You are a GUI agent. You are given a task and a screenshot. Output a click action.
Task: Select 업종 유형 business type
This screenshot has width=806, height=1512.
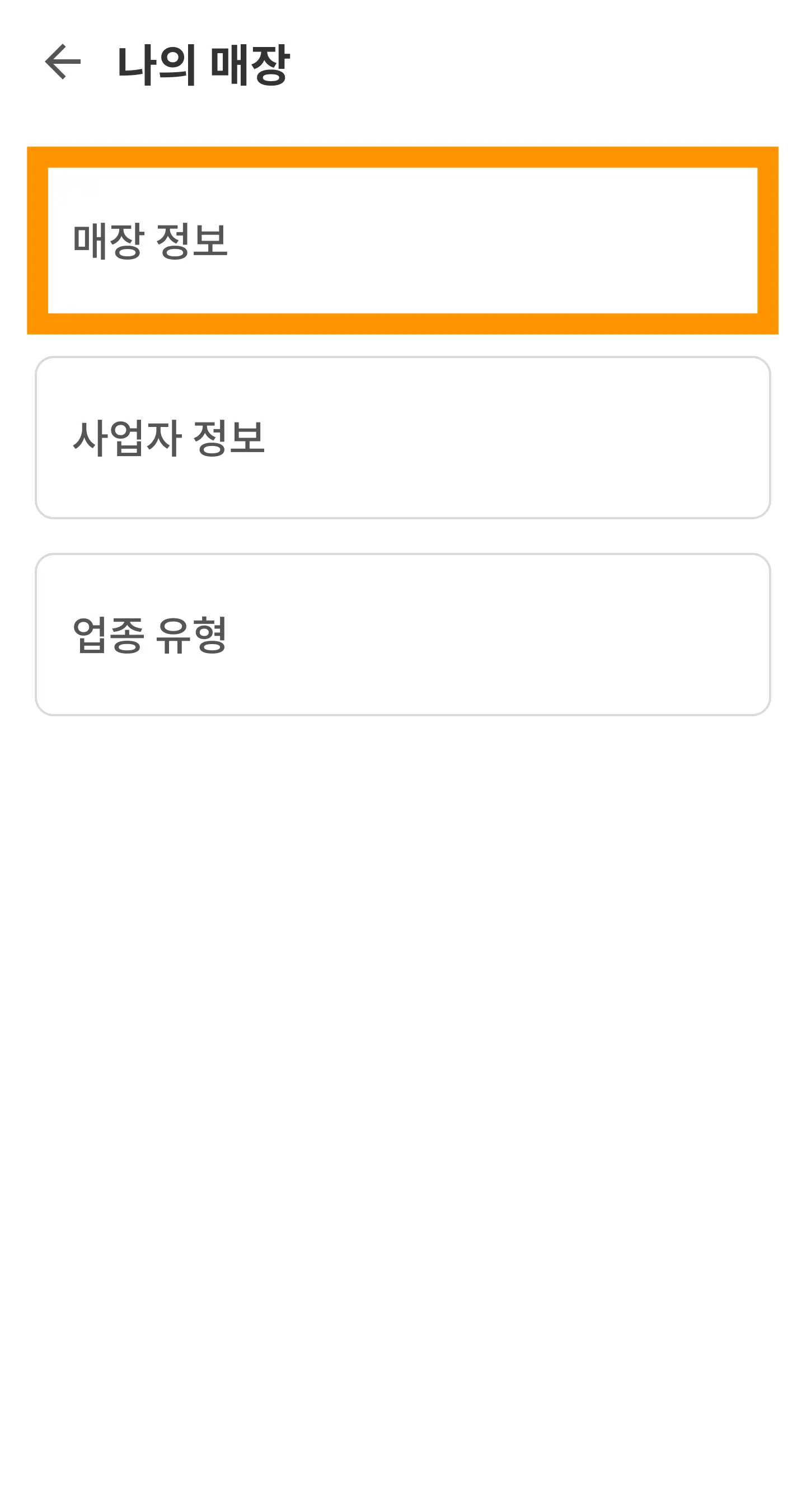tap(402, 635)
